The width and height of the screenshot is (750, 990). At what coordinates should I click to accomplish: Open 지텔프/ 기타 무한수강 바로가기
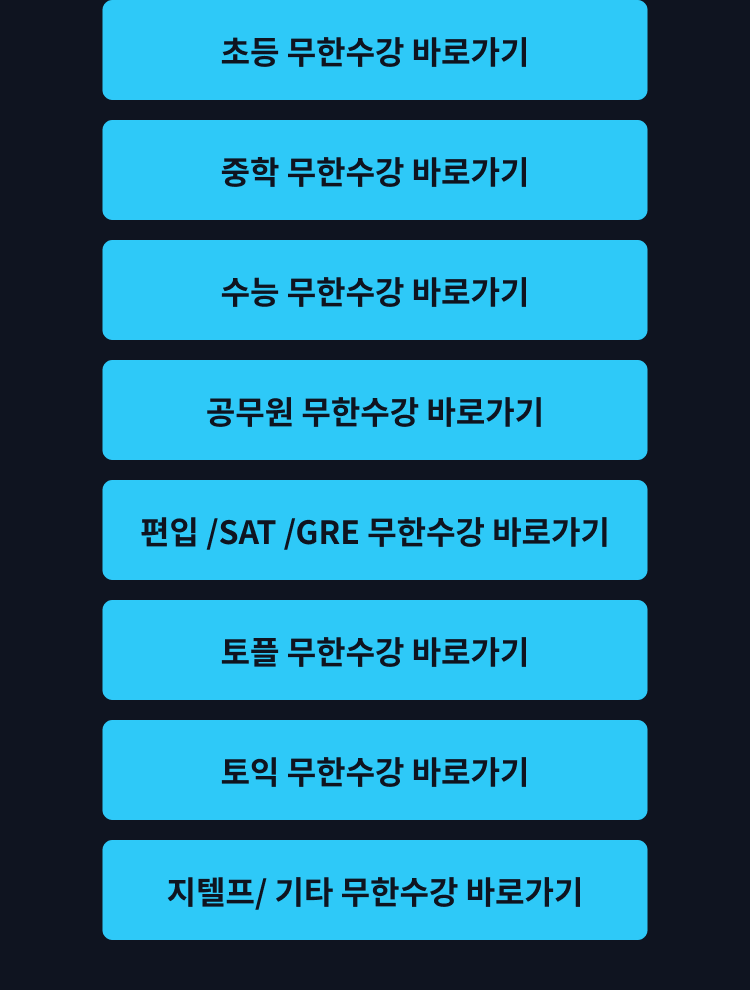[374, 891]
